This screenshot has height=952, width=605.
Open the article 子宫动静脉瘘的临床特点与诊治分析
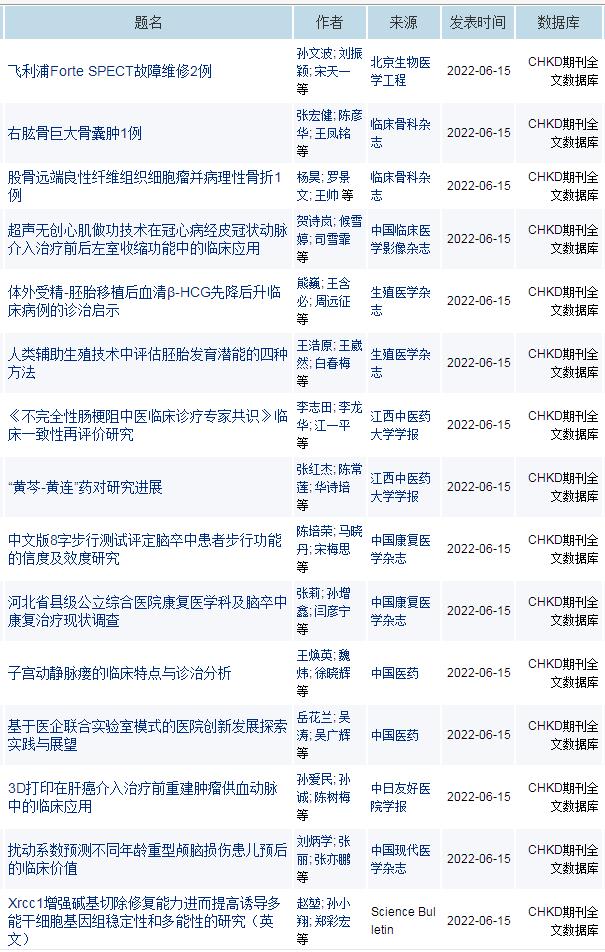[119, 673]
